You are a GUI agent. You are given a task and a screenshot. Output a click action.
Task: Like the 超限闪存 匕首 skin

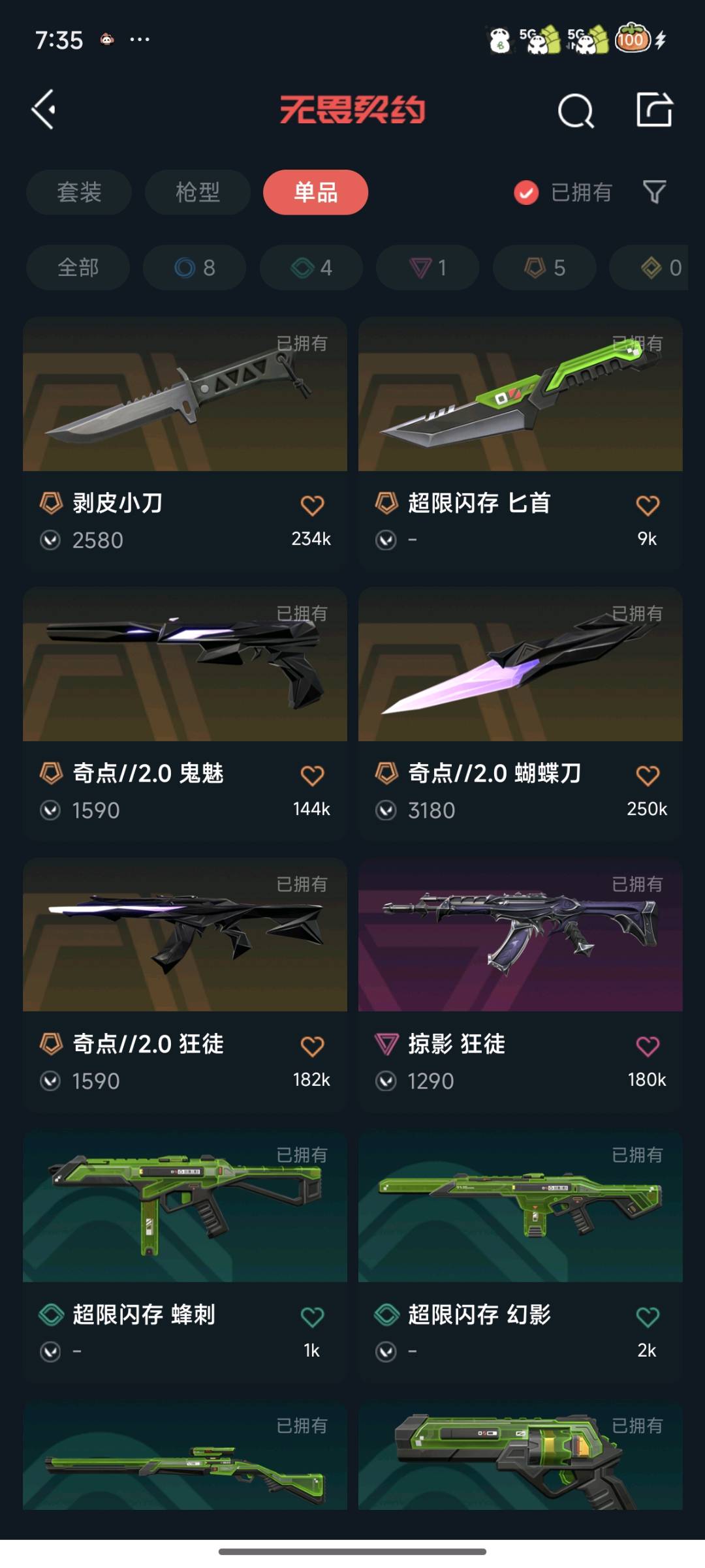(647, 505)
